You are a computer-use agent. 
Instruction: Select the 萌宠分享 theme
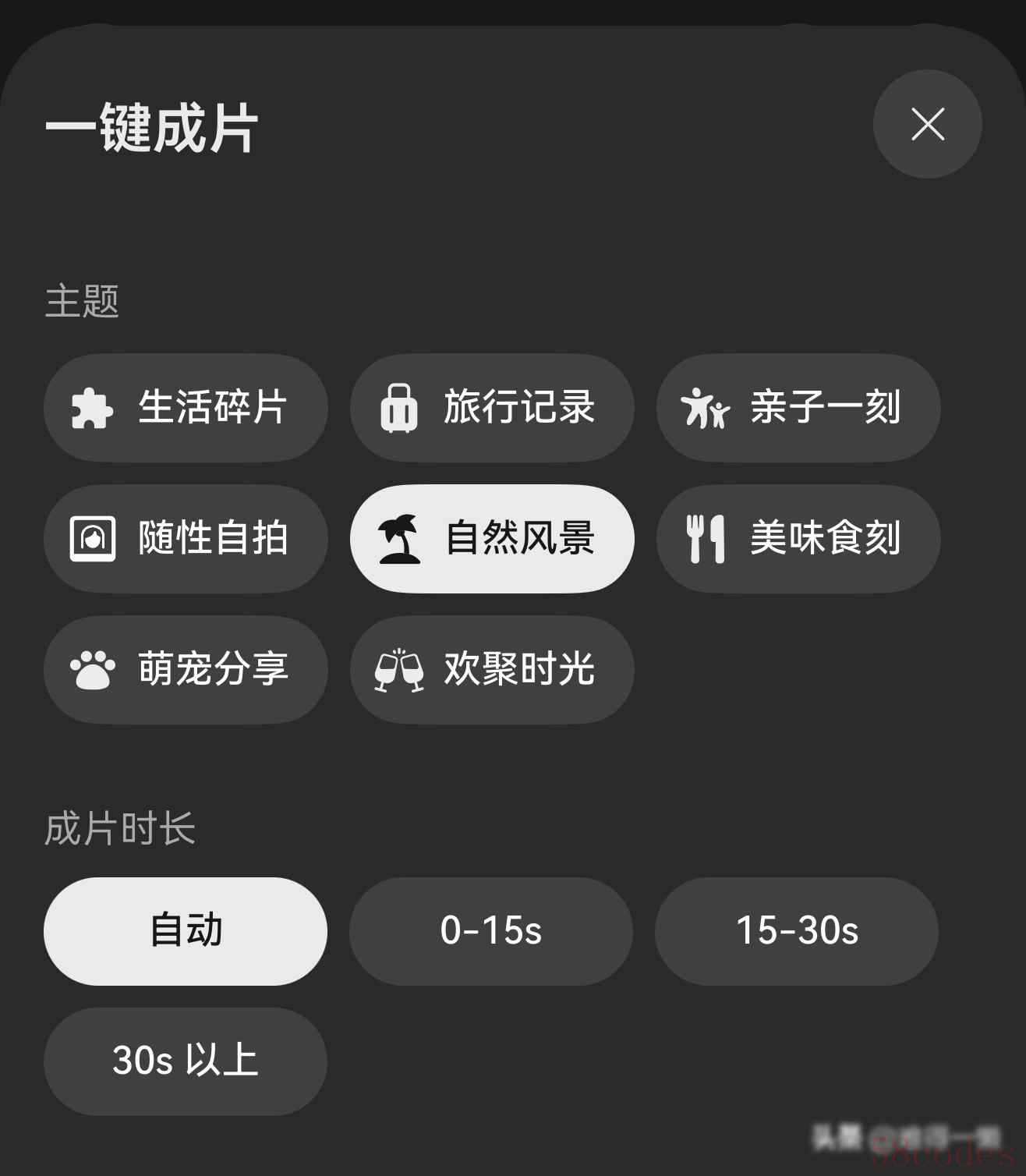[186, 670]
